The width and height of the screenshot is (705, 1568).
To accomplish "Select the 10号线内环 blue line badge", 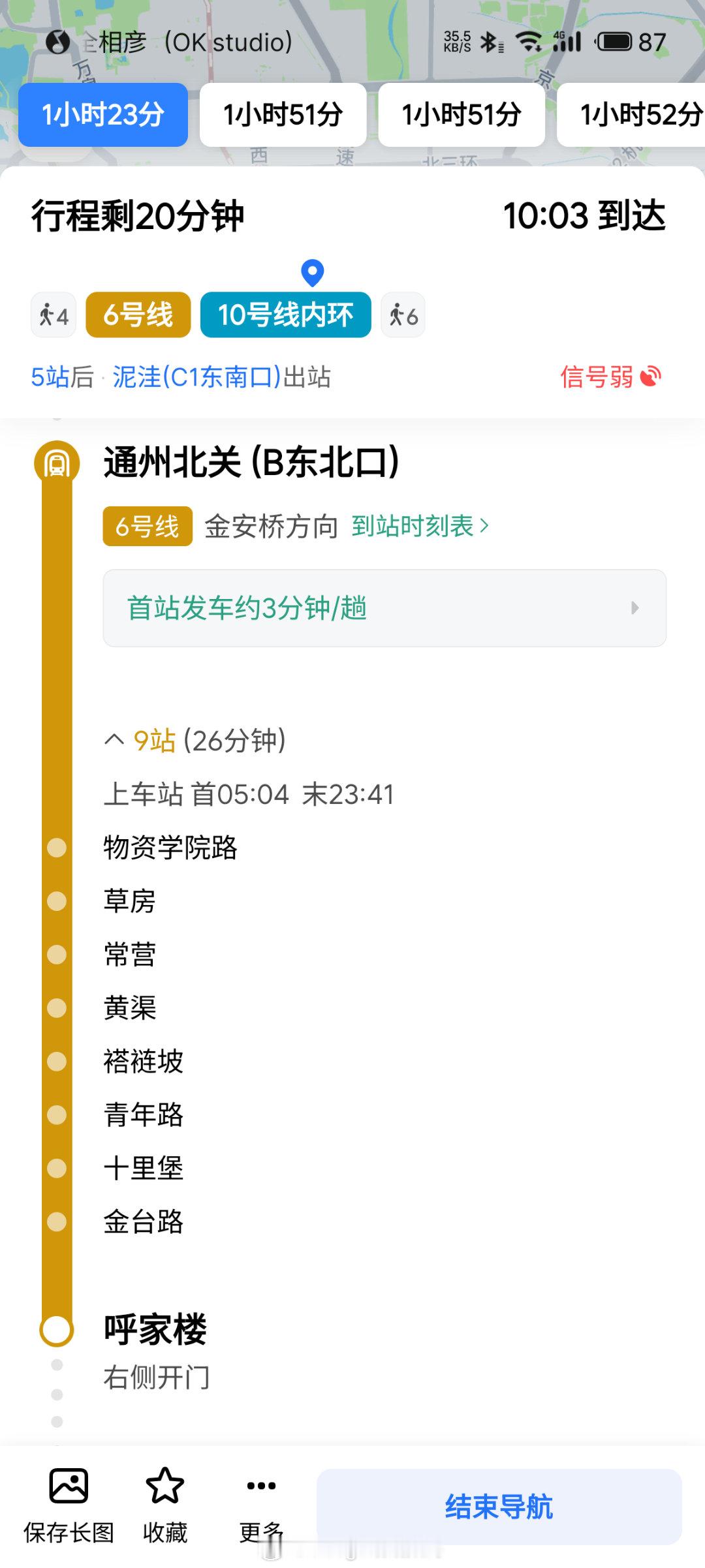I will [x=286, y=314].
